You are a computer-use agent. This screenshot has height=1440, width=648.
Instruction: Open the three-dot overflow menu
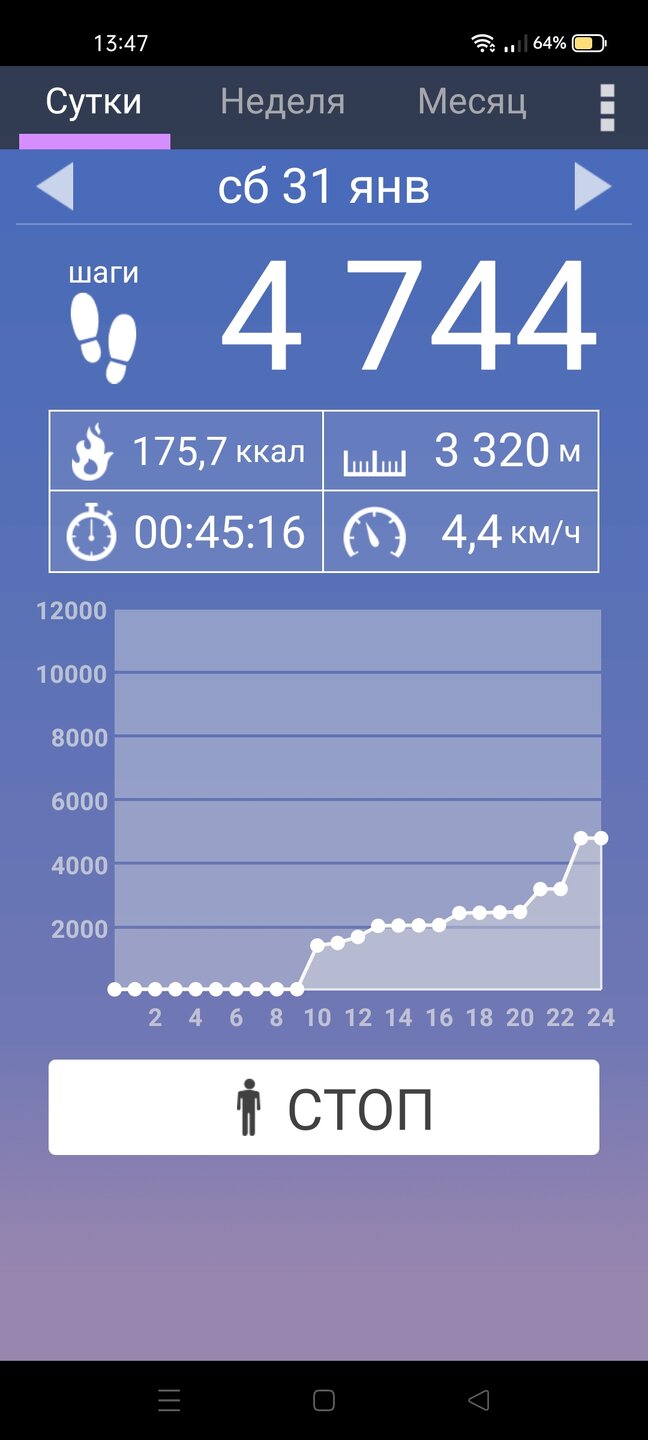click(607, 107)
